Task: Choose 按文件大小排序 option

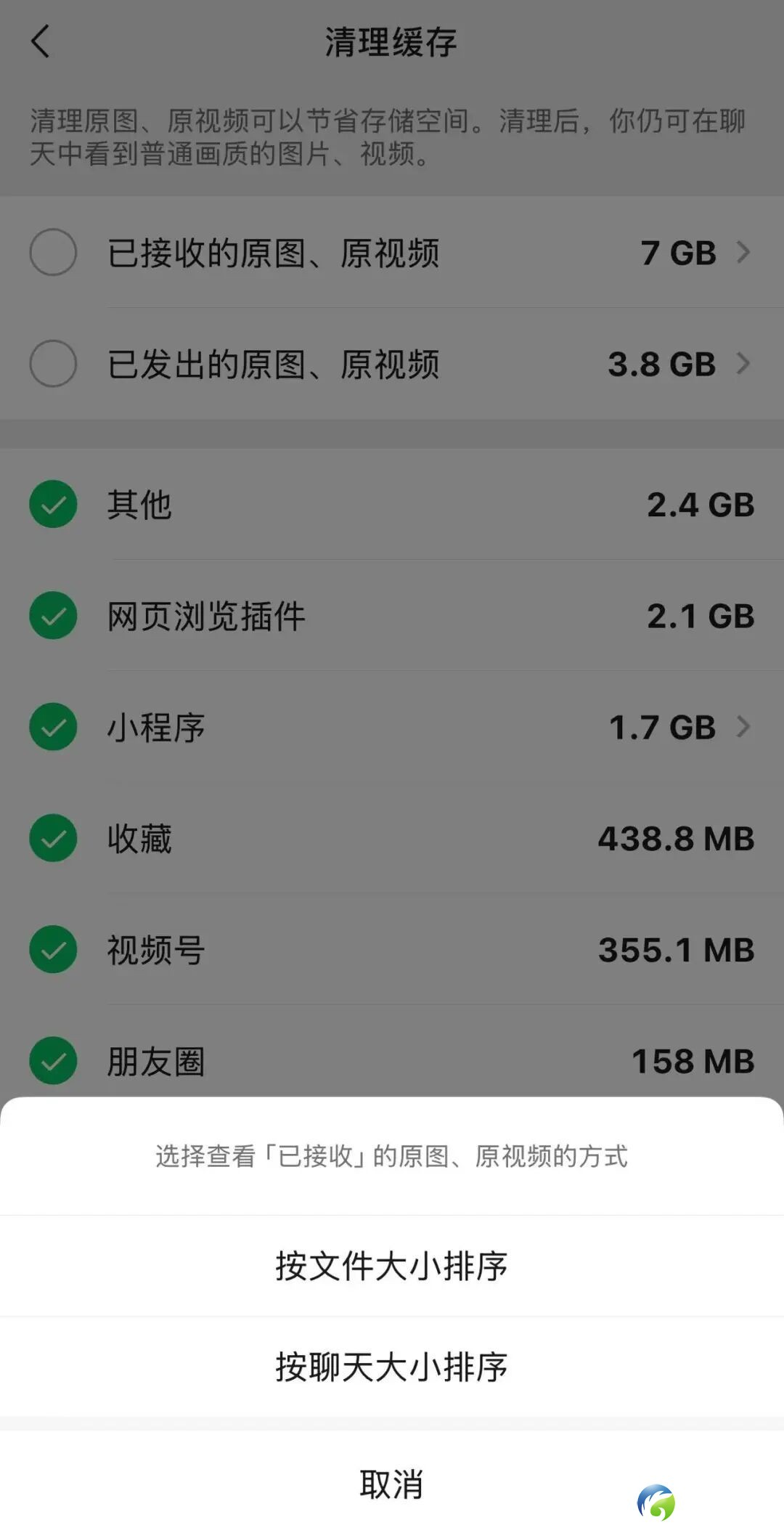Action: pyautogui.click(x=391, y=1266)
